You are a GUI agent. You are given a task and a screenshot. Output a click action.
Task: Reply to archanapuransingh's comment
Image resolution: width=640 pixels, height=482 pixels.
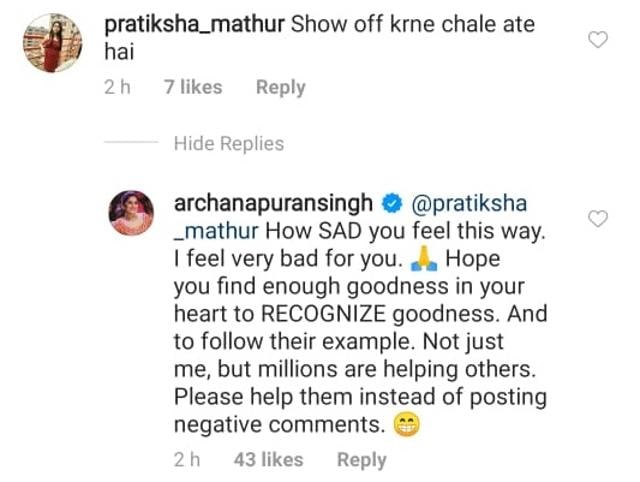361,460
